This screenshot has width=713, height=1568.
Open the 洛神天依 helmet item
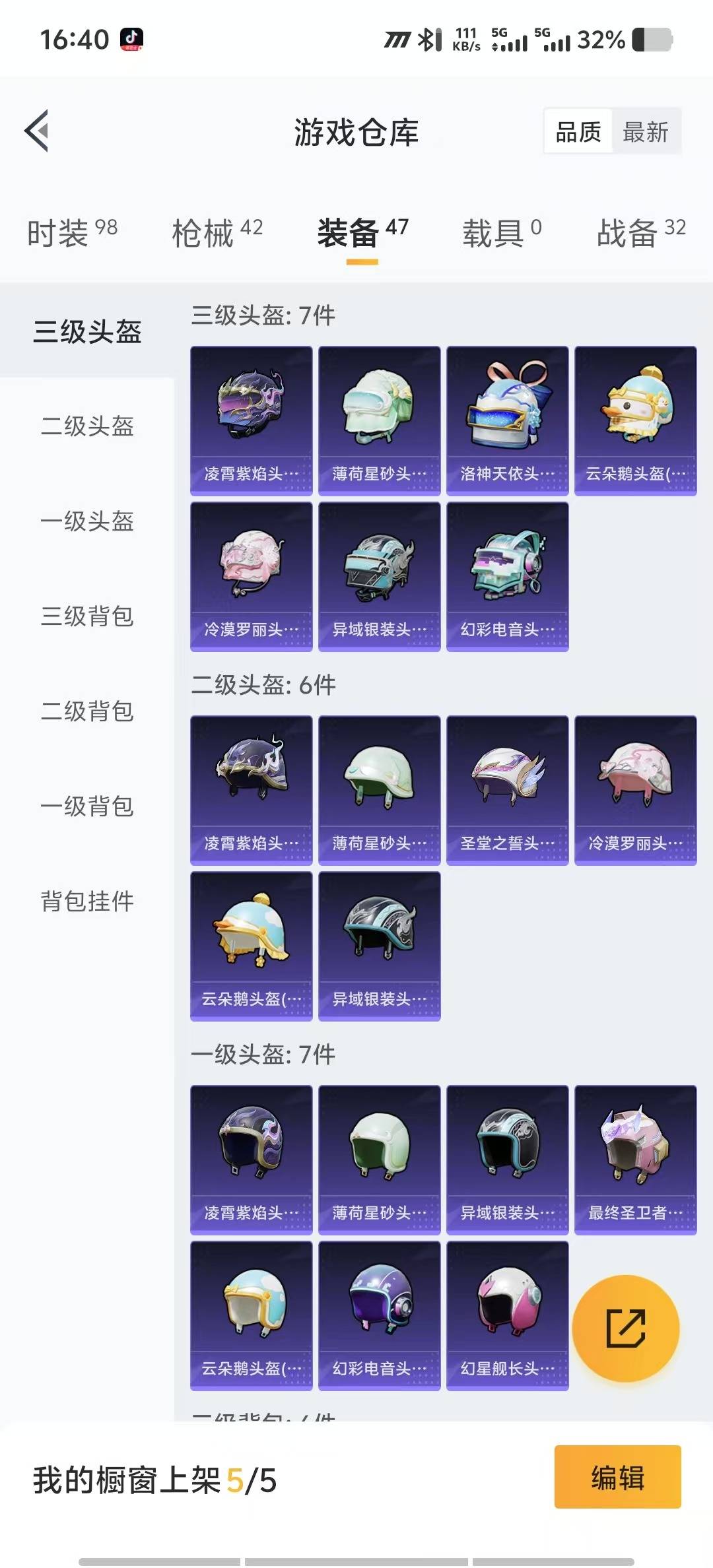[x=507, y=420]
